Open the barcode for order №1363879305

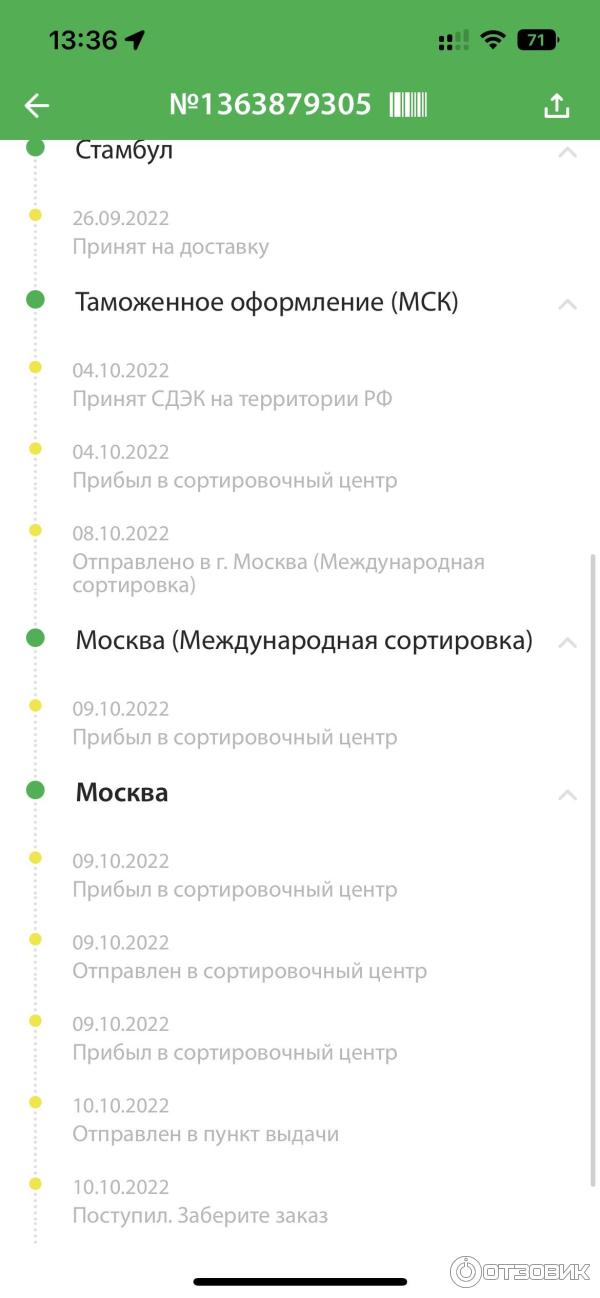coord(408,105)
